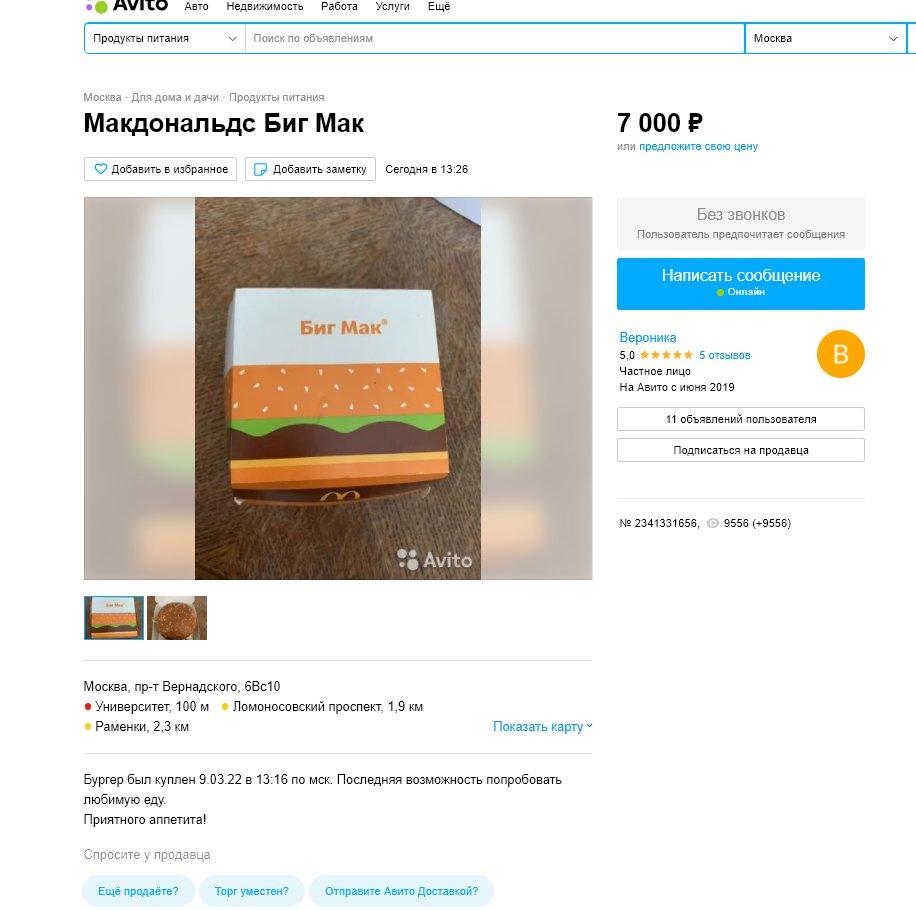
Task: View the 5 отзывов link
Action: 724,355
